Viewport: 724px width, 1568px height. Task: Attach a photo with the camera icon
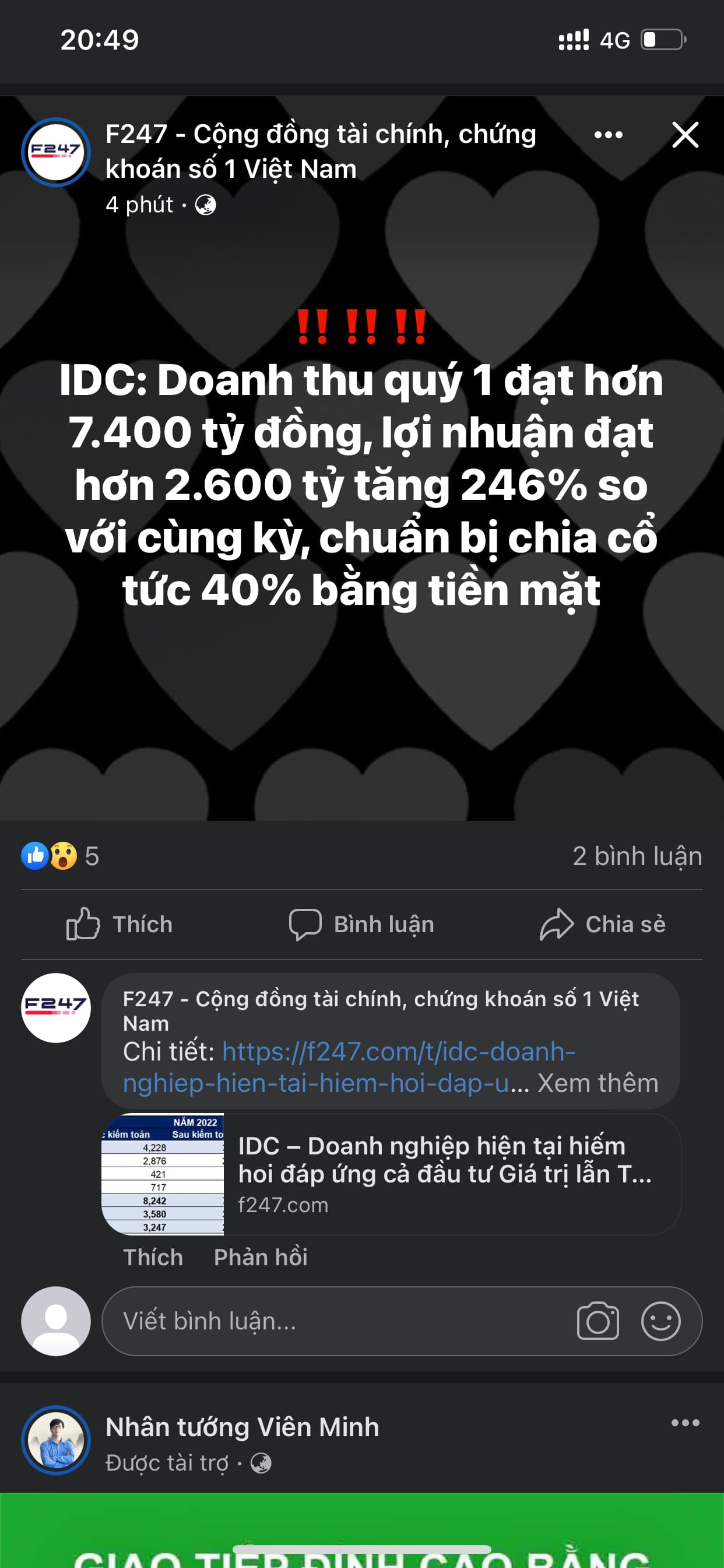click(x=598, y=1321)
